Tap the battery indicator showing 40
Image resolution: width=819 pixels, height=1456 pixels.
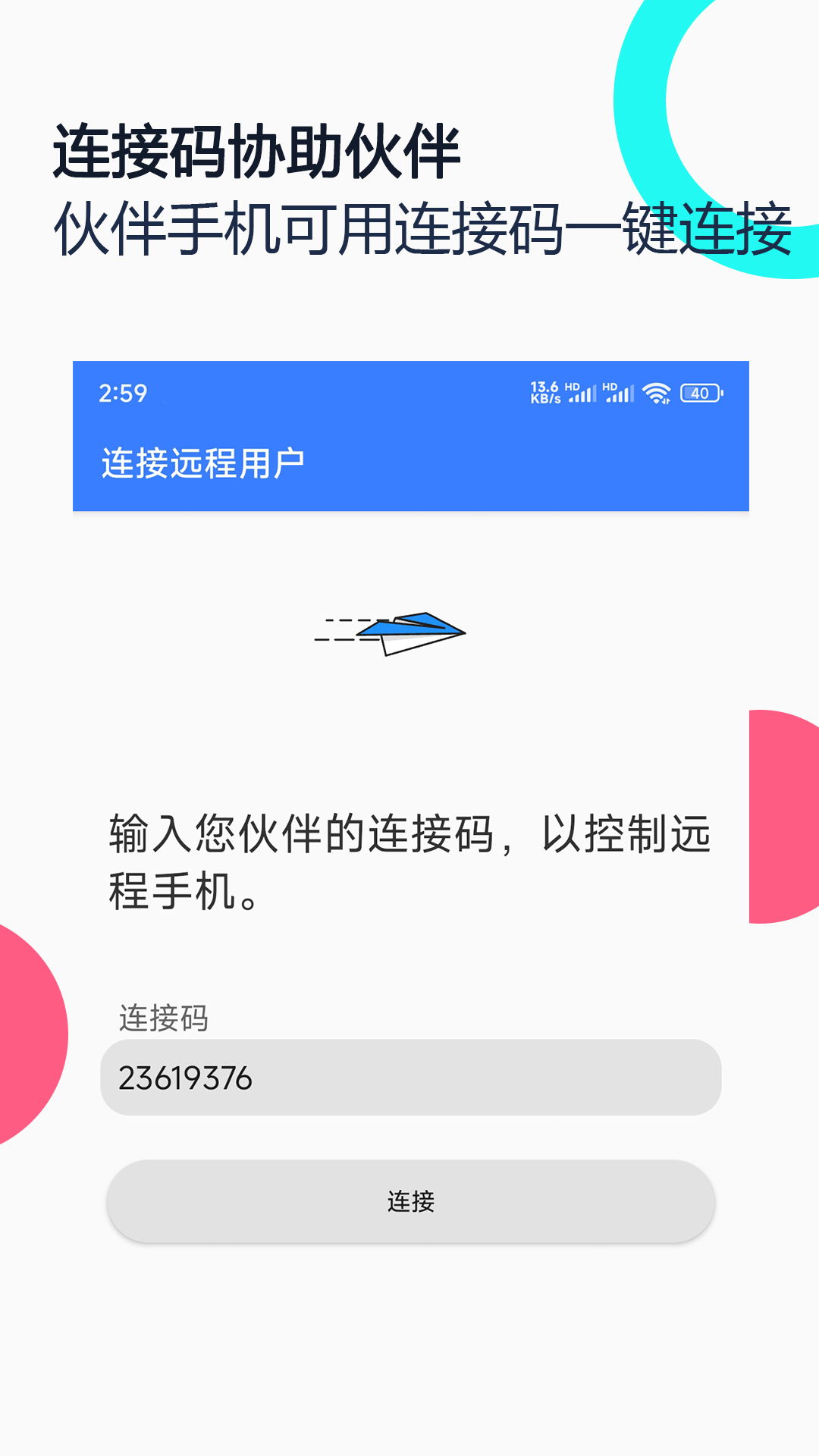(x=700, y=394)
